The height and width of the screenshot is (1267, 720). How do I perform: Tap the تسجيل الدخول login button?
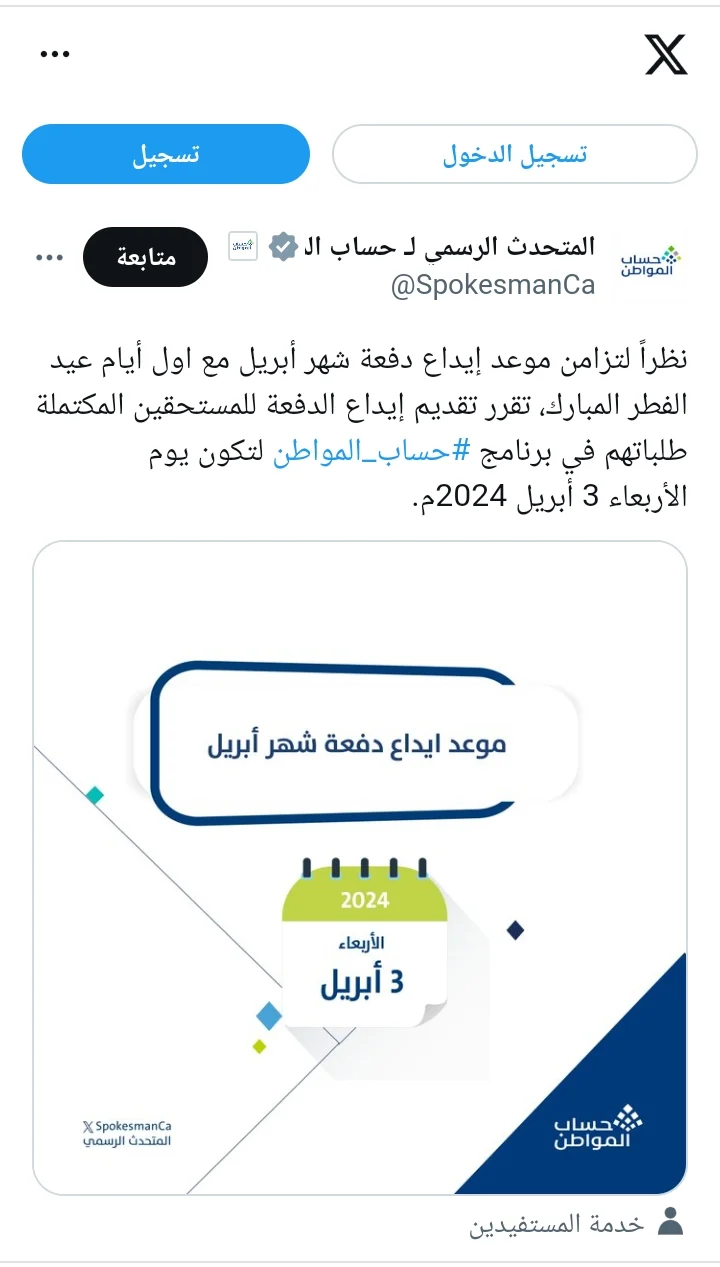tap(514, 154)
